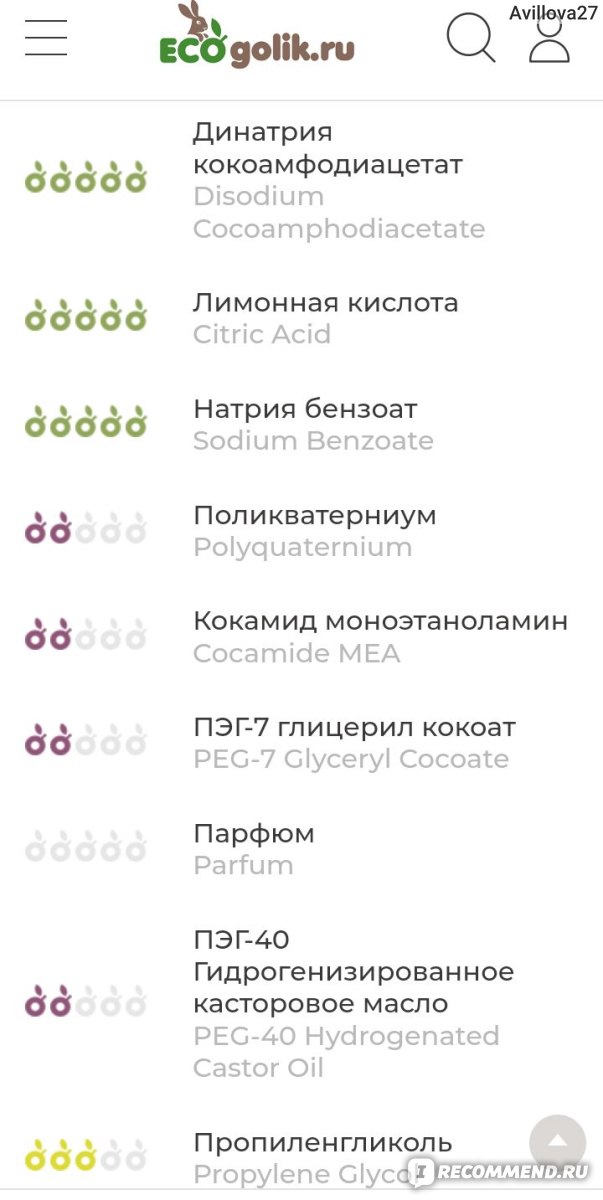This screenshot has width=603, height=1200.
Task: Go to the ECOgolik.ru home logo
Action: pyautogui.click(x=257, y=38)
